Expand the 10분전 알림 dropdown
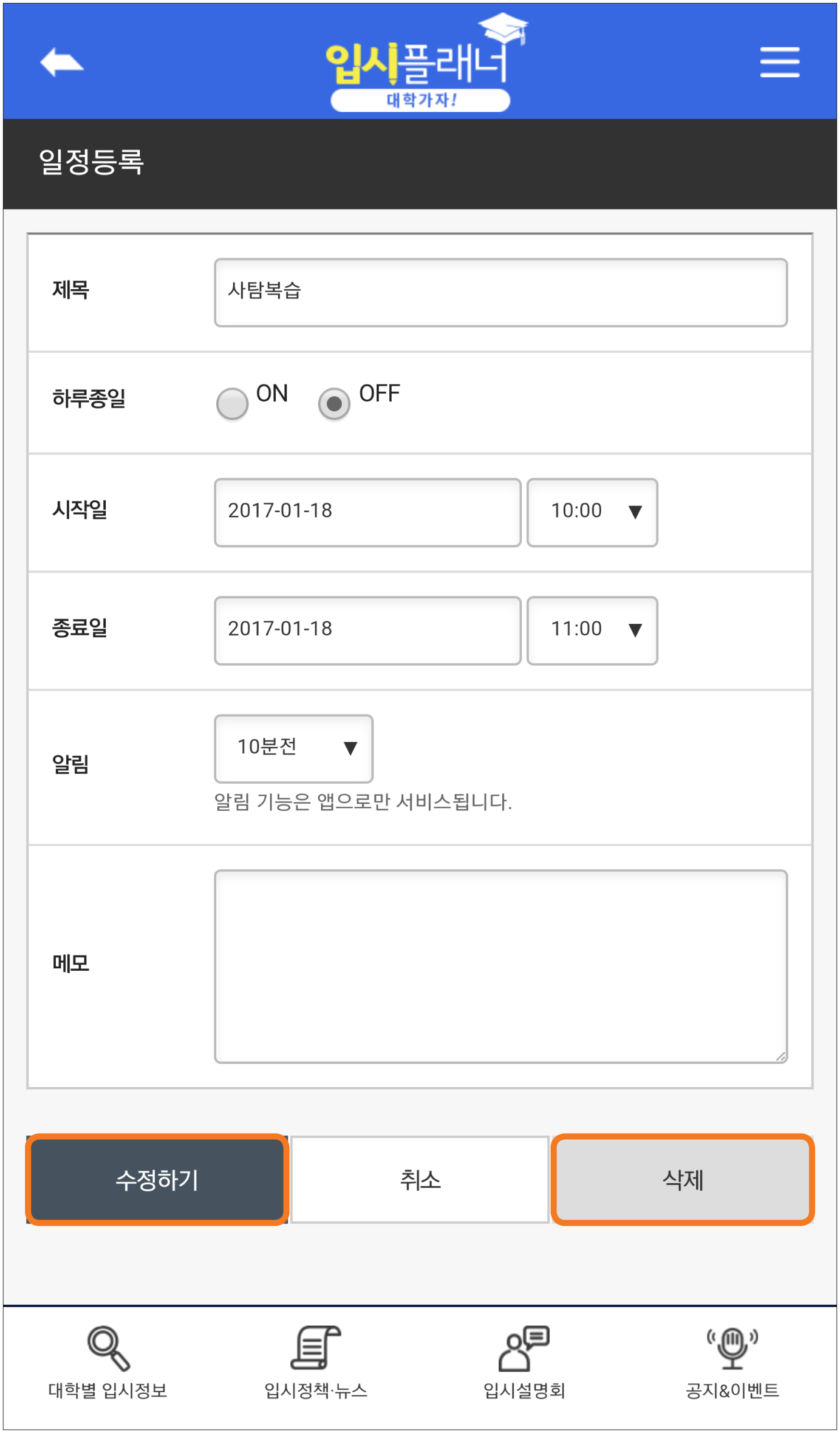This screenshot has width=840, height=1433. (x=294, y=748)
